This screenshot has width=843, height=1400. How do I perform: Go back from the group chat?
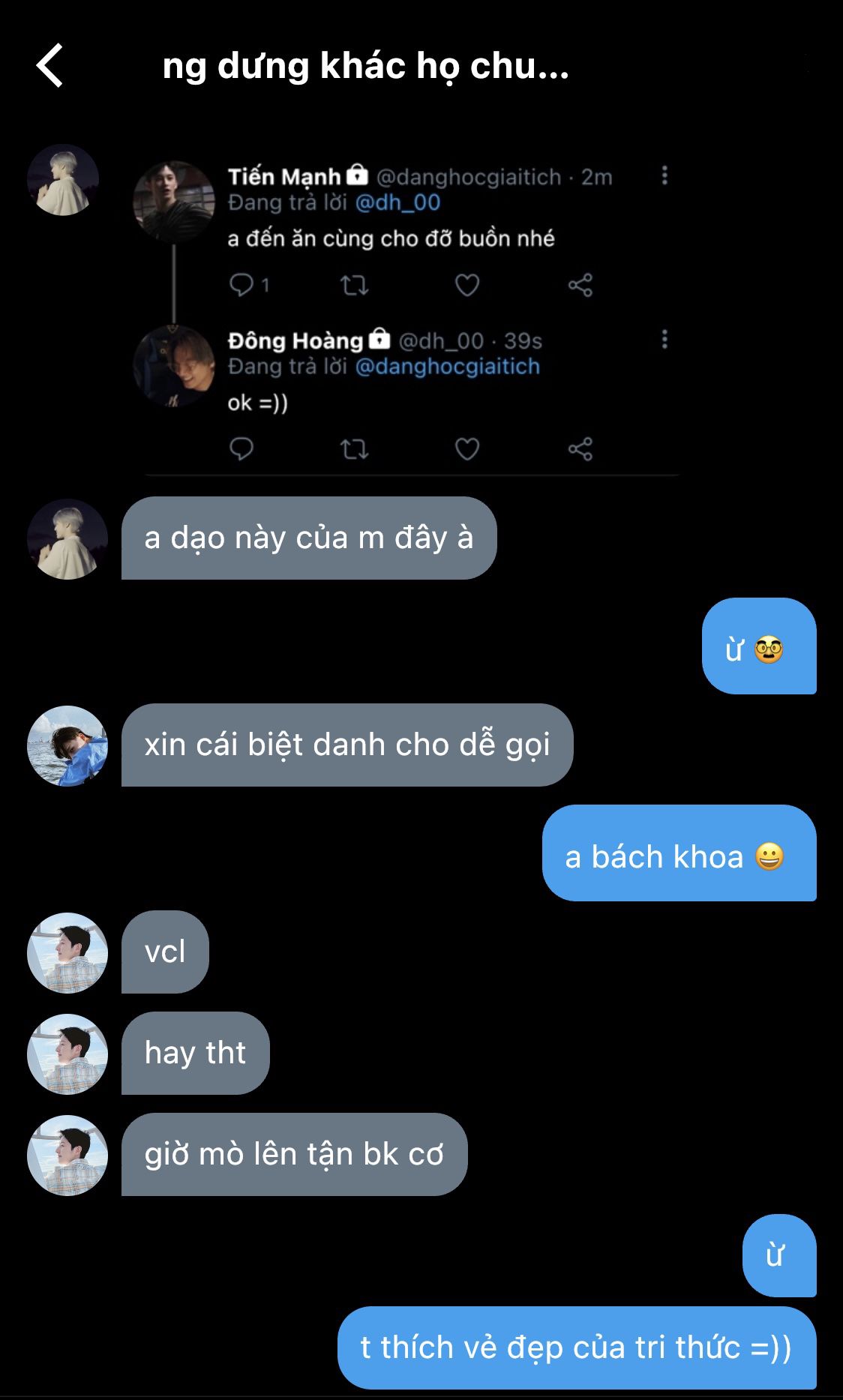pos(49,66)
